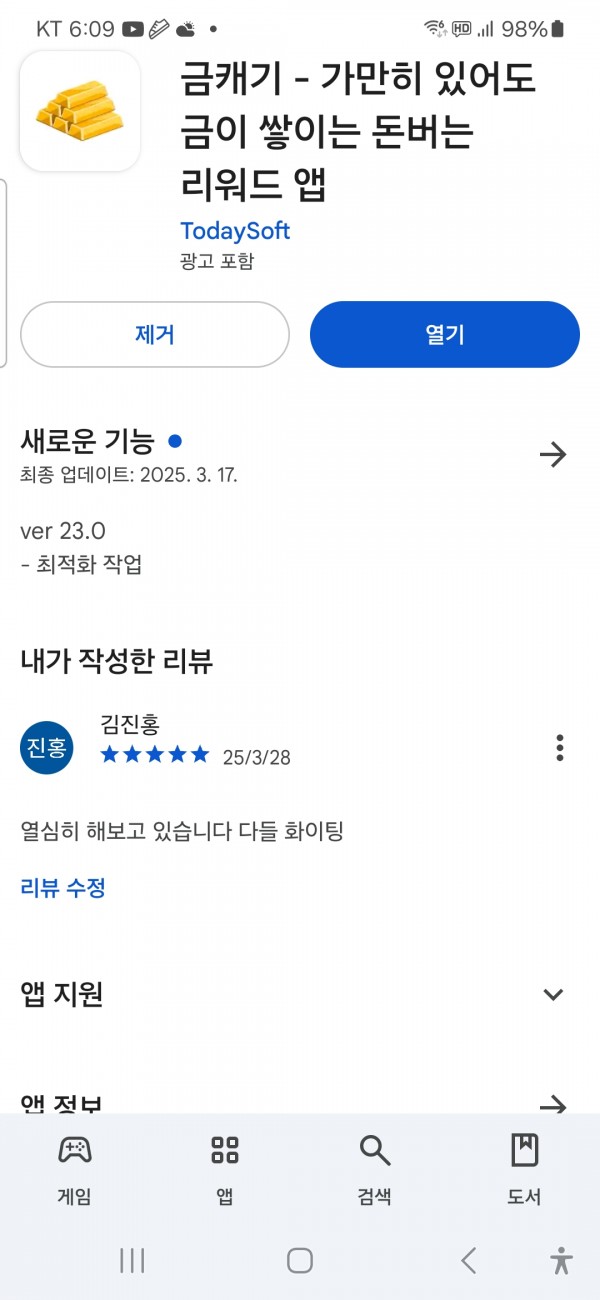Tap the system back button

468,1260
